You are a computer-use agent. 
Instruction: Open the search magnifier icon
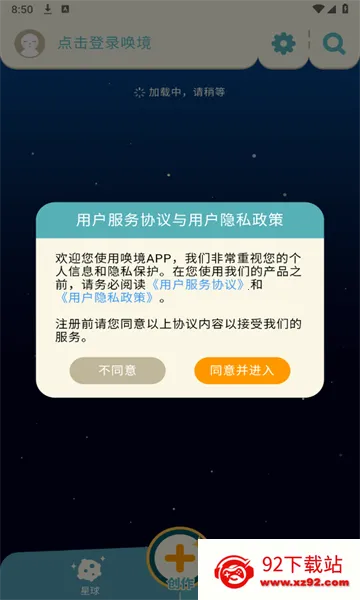[334, 44]
